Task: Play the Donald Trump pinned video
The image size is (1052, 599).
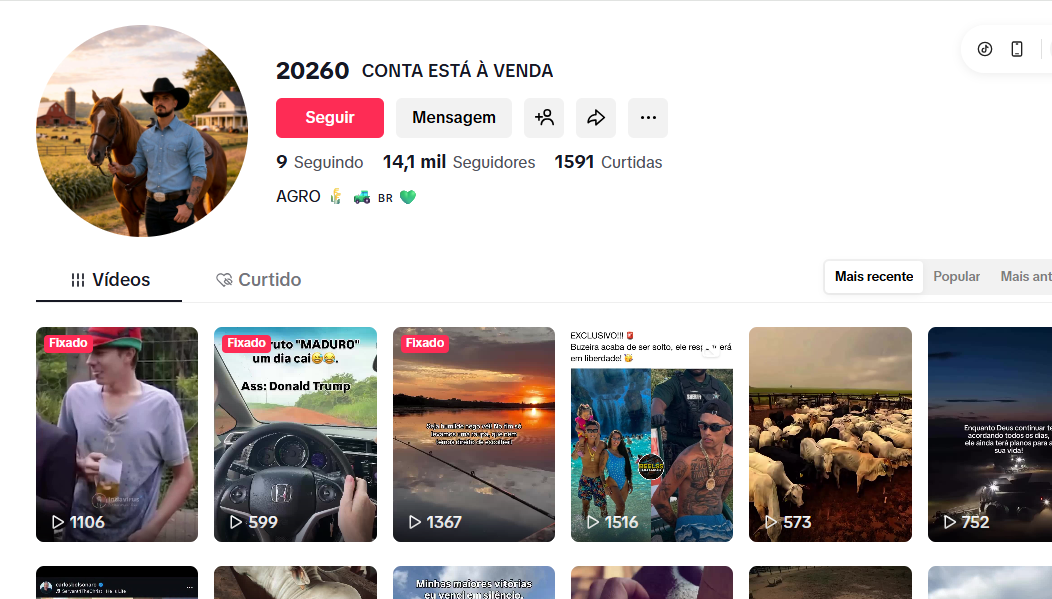Action: pos(295,434)
